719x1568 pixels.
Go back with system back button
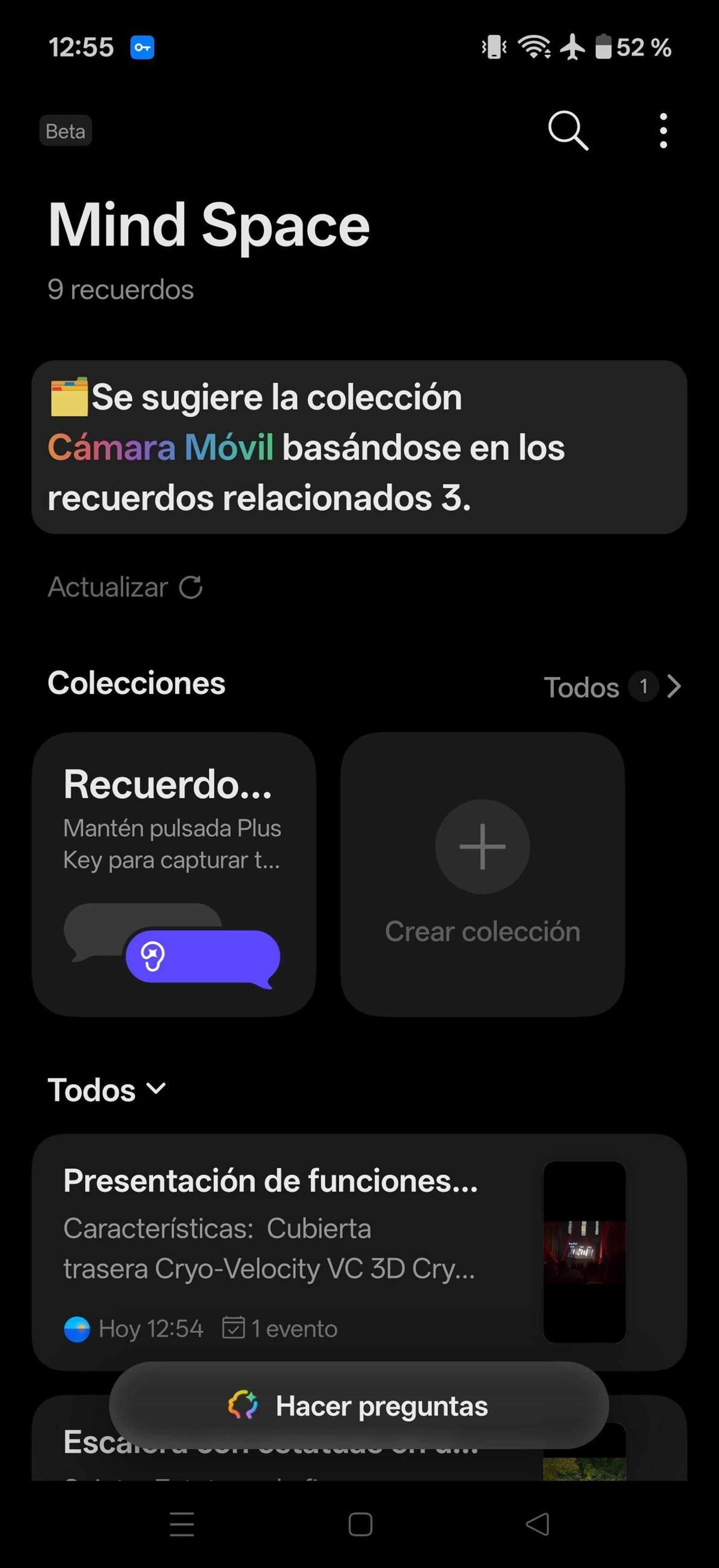538,1524
